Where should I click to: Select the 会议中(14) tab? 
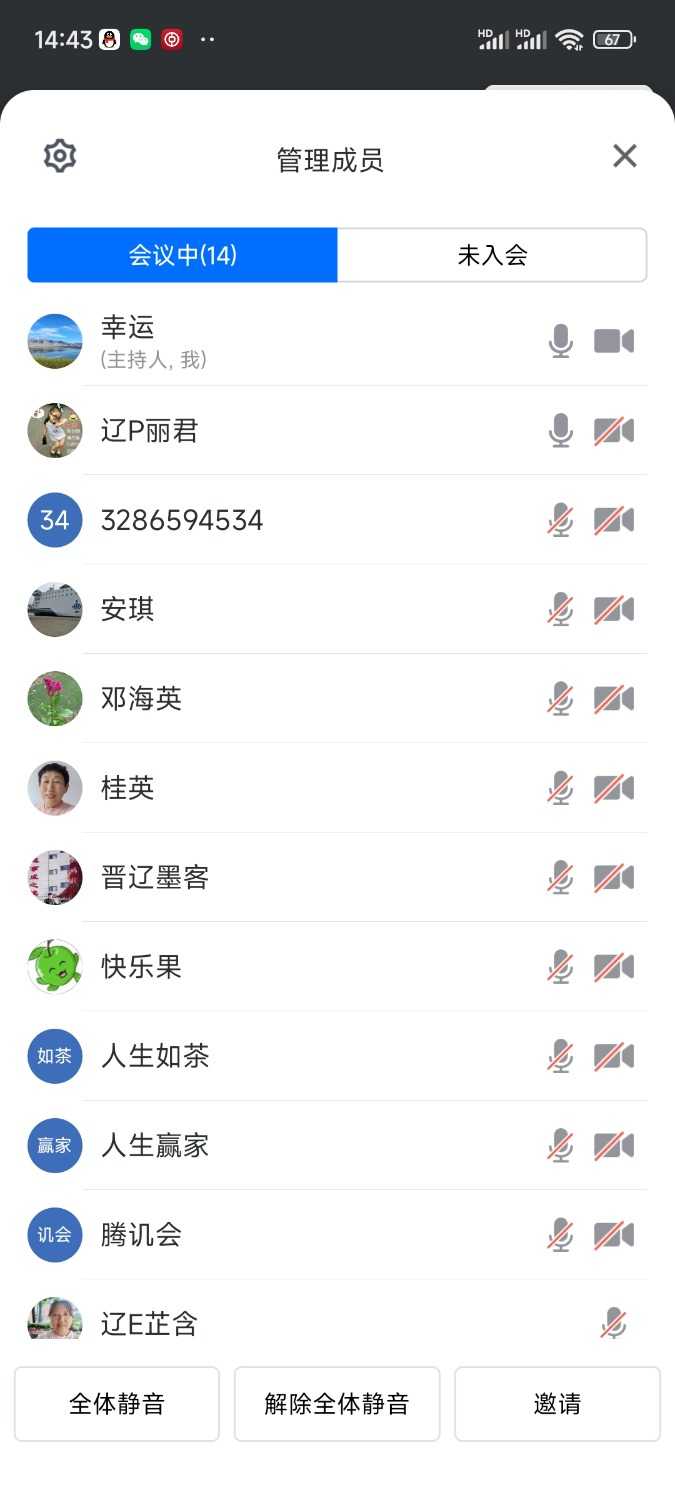183,255
